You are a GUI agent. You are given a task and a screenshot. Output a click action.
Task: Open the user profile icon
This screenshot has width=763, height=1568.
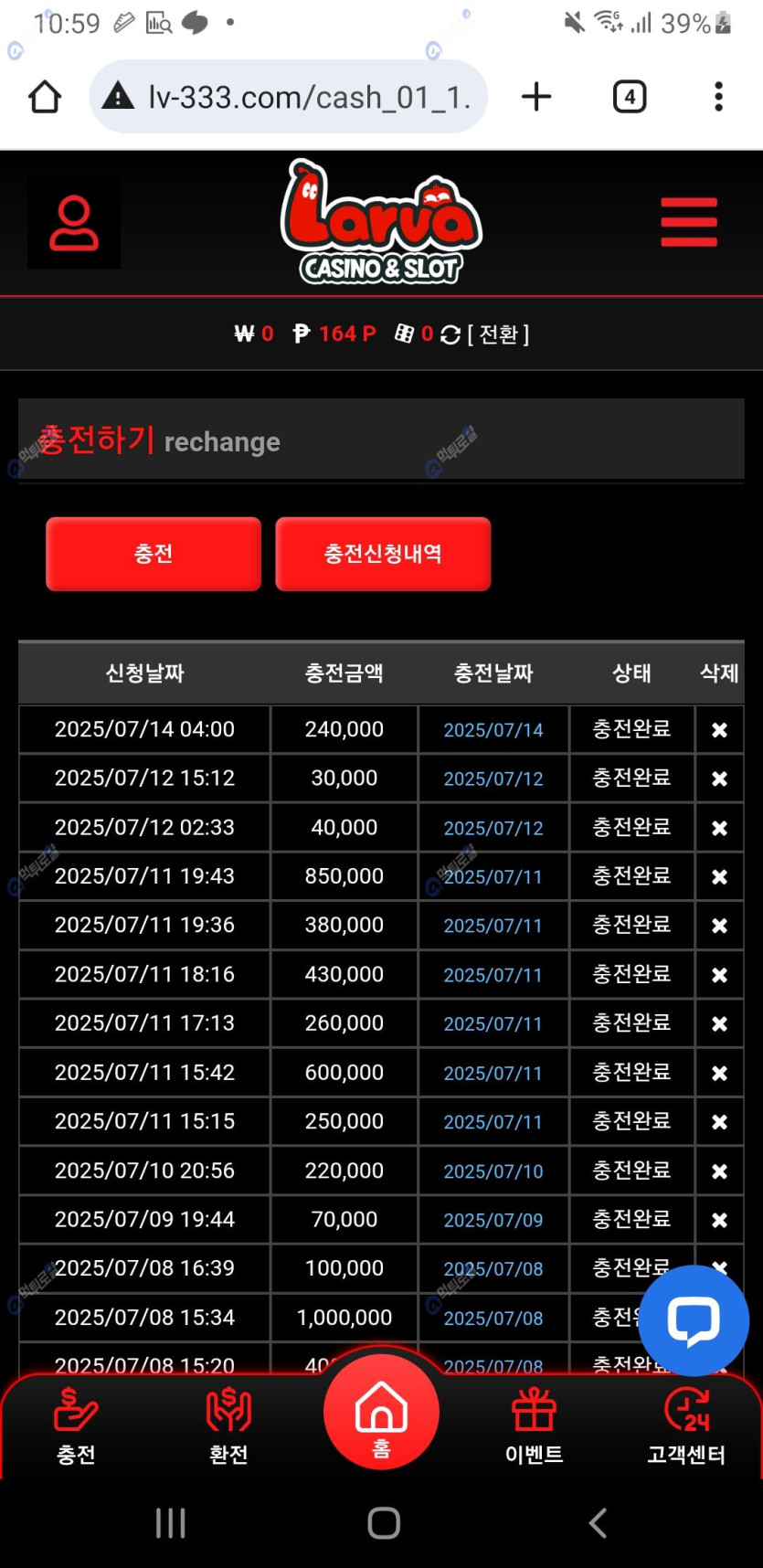pyautogui.click(x=74, y=223)
